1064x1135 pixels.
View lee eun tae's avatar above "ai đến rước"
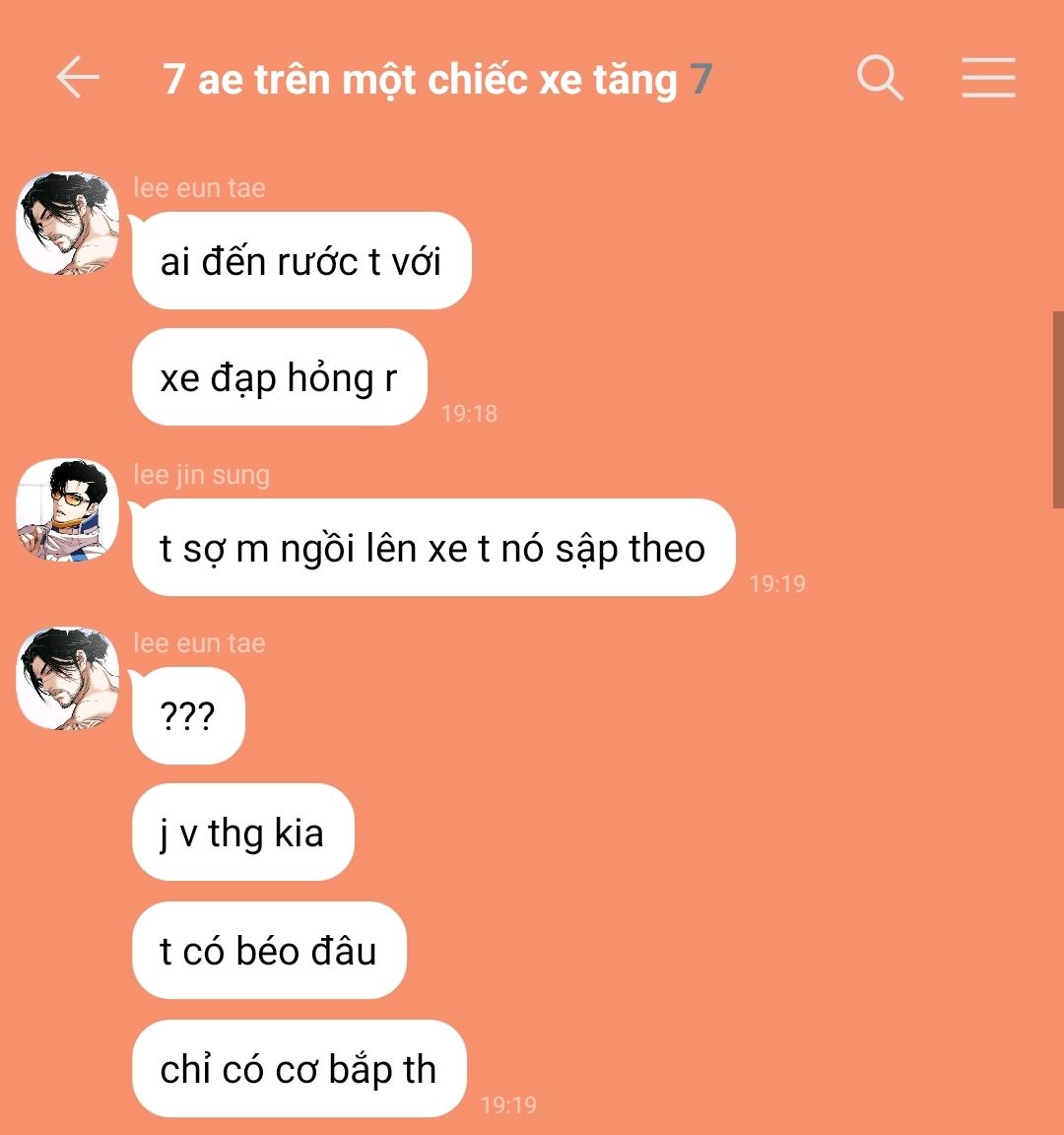(68, 224)
